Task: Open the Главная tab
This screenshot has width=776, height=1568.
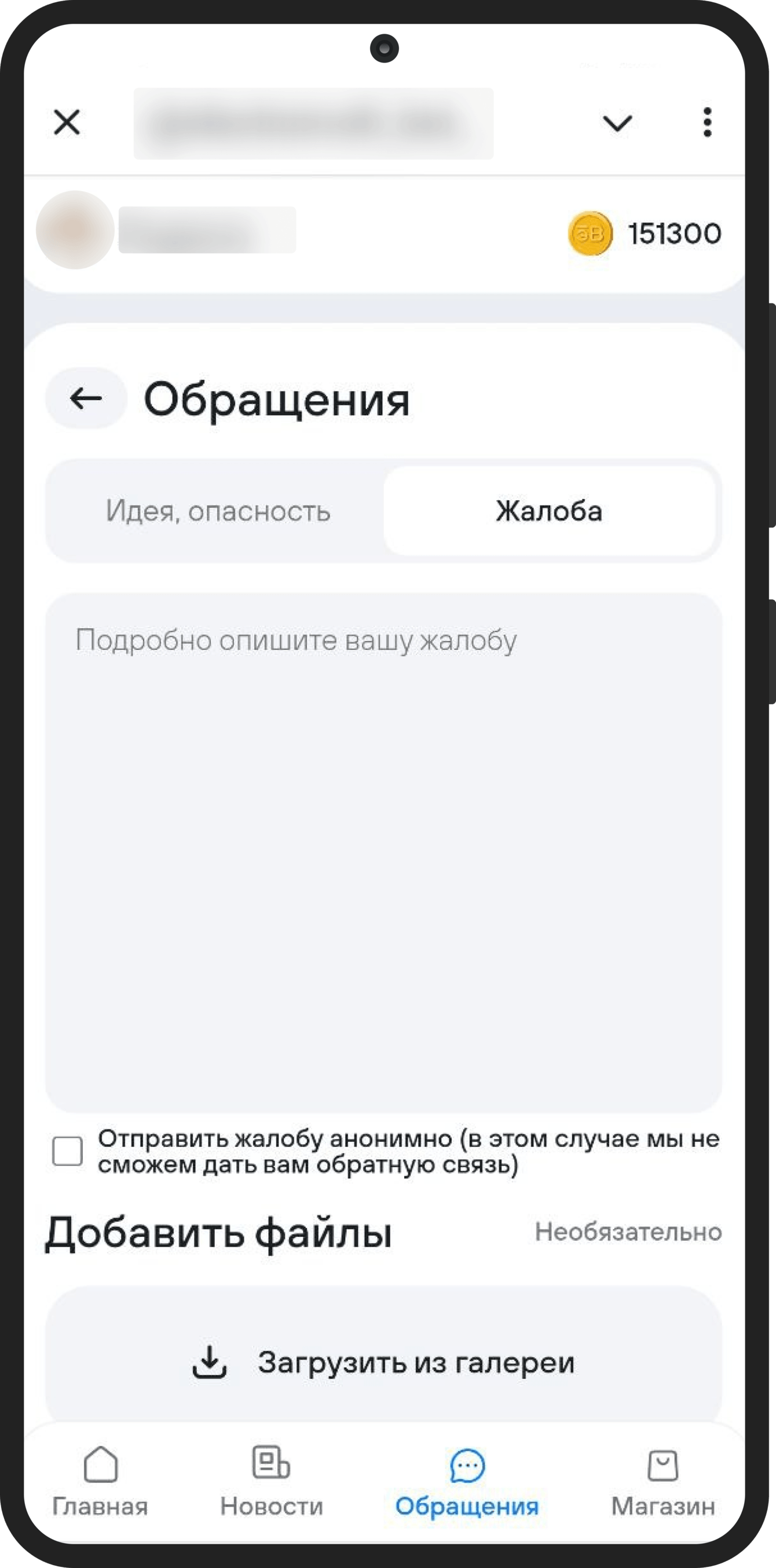Action: pos(100,1481)
